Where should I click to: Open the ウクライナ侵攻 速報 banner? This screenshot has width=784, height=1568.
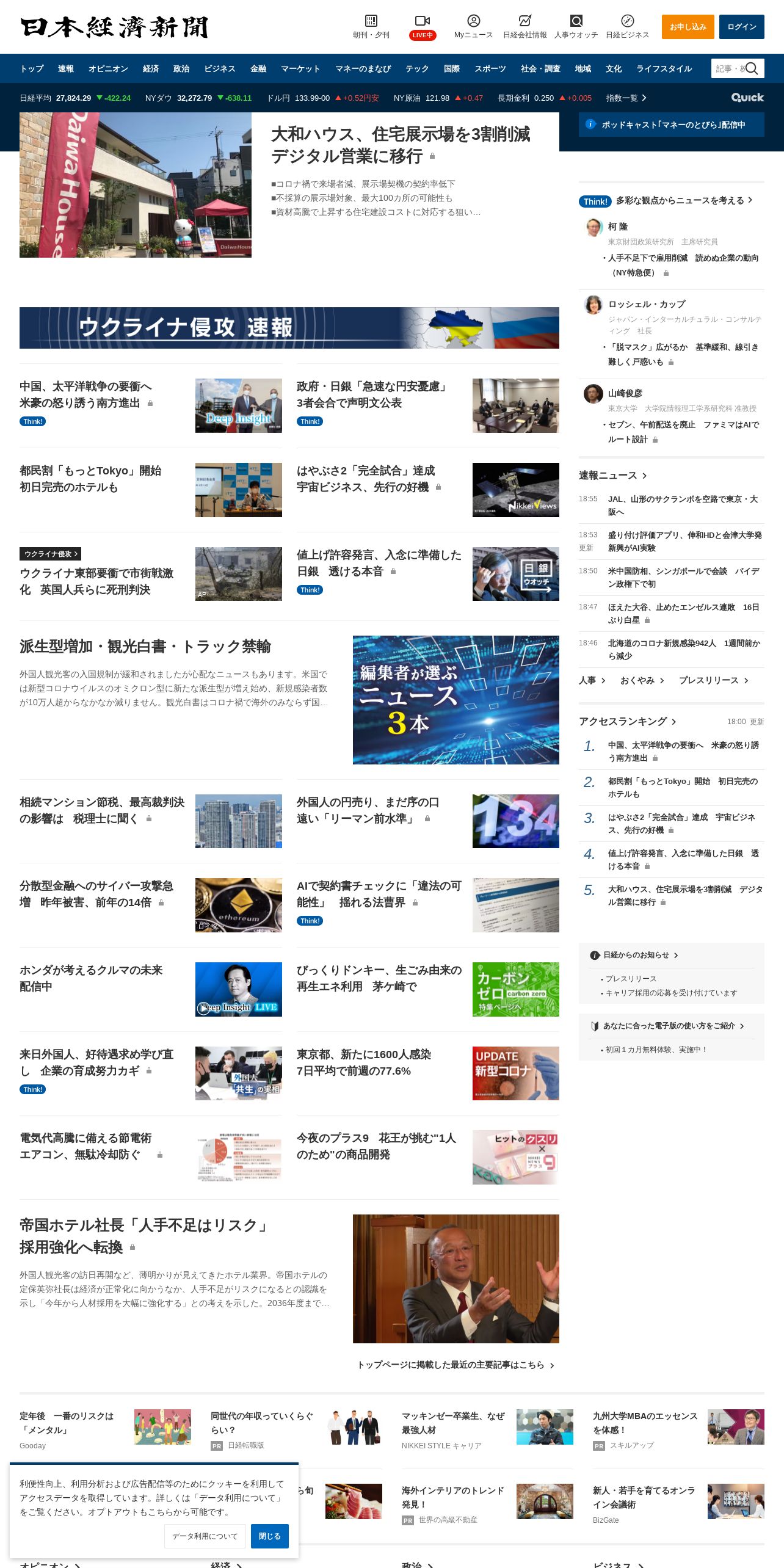(289, 328)
